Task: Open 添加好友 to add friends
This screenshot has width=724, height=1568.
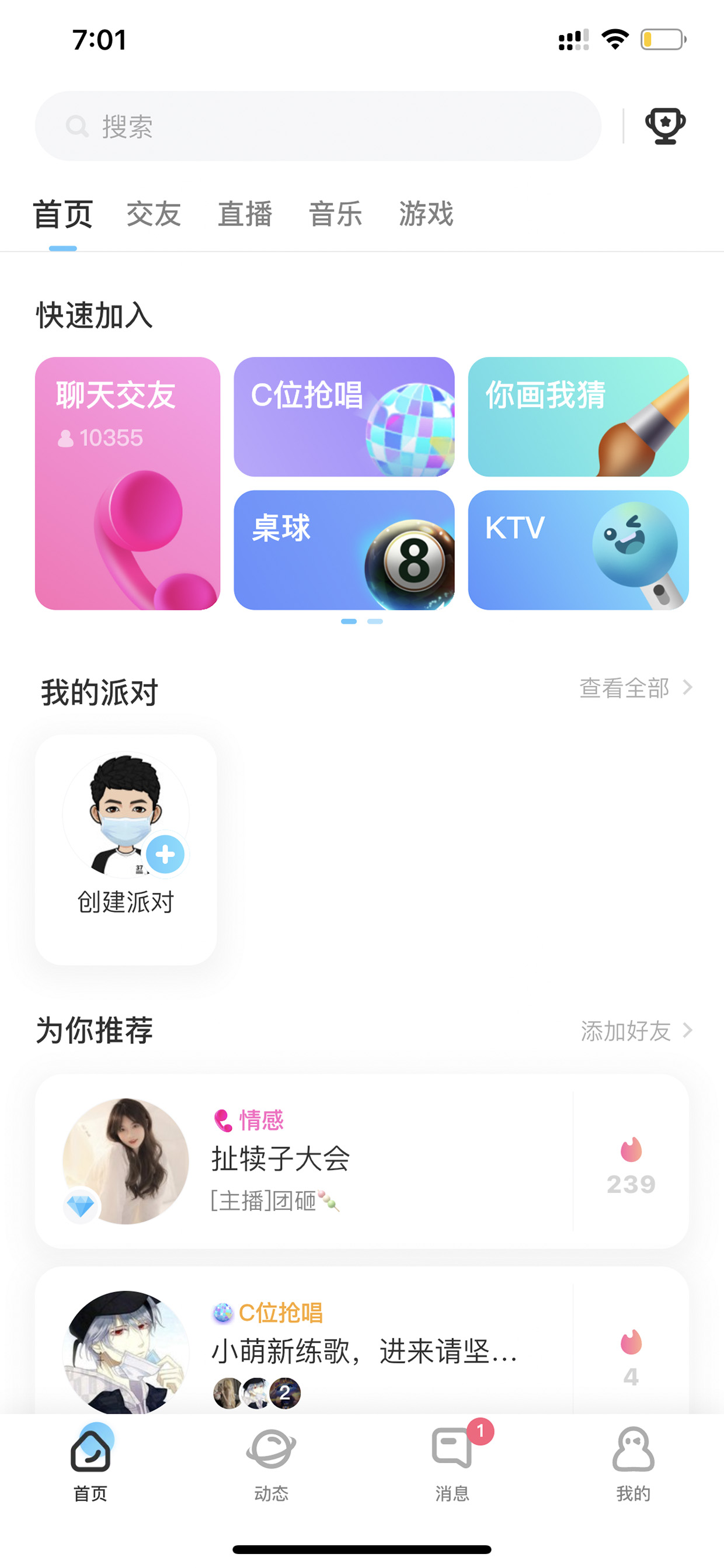Action: click(x=636, y=1031)
